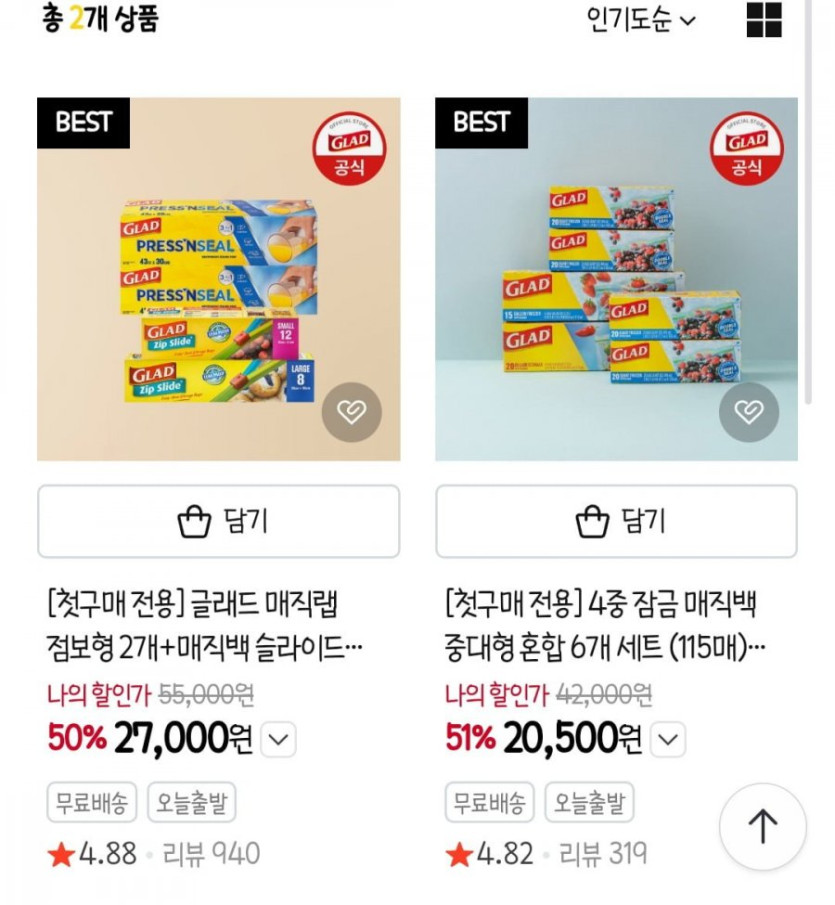Wishlist the 글래드 매직랩 product
Image resolution: width=835 pixels, height=905 pixels.
pos(351,412)
